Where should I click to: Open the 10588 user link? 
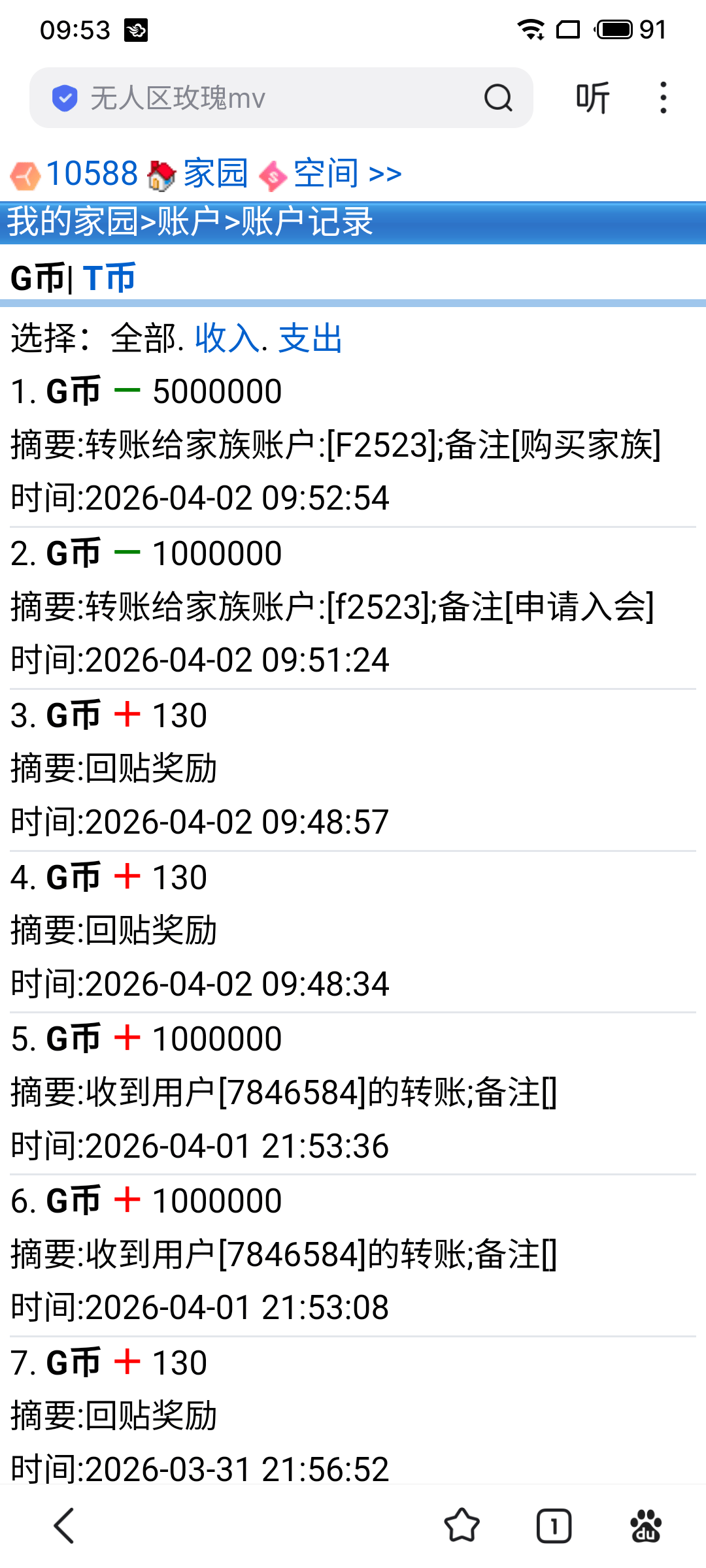92,174
